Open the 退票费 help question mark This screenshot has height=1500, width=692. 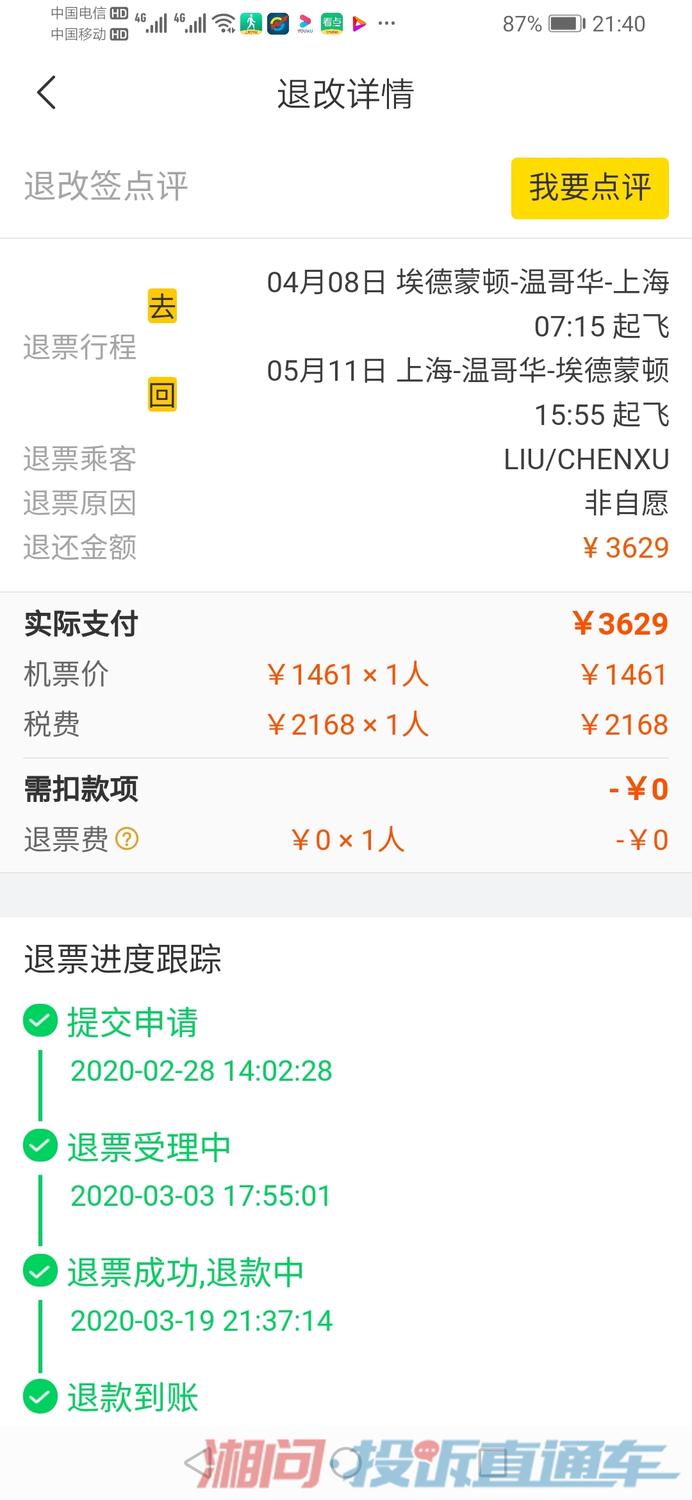click(x=127, y=839)
